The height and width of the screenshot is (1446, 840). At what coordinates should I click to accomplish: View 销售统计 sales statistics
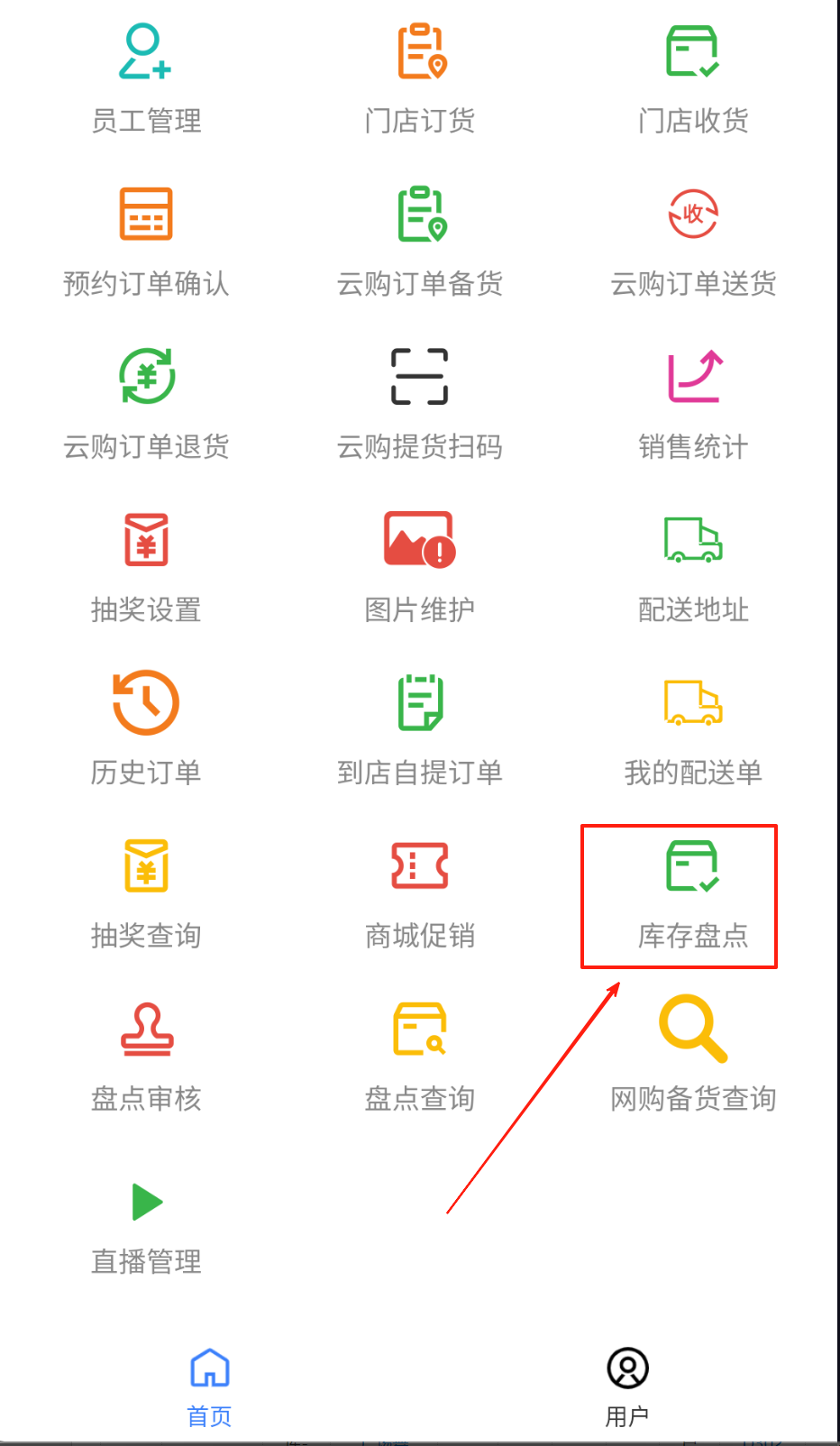tap(692, 404)
